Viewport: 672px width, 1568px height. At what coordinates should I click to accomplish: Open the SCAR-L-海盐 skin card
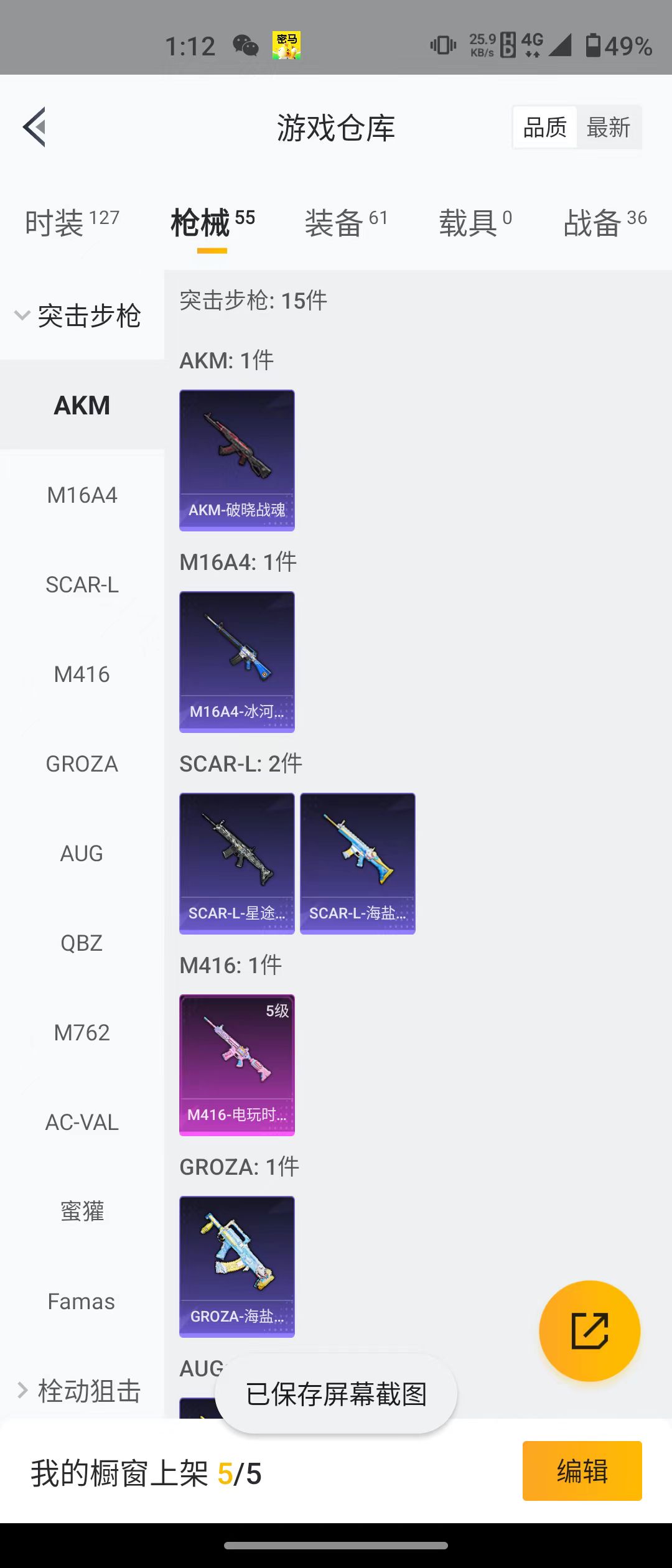click(358, 863)
